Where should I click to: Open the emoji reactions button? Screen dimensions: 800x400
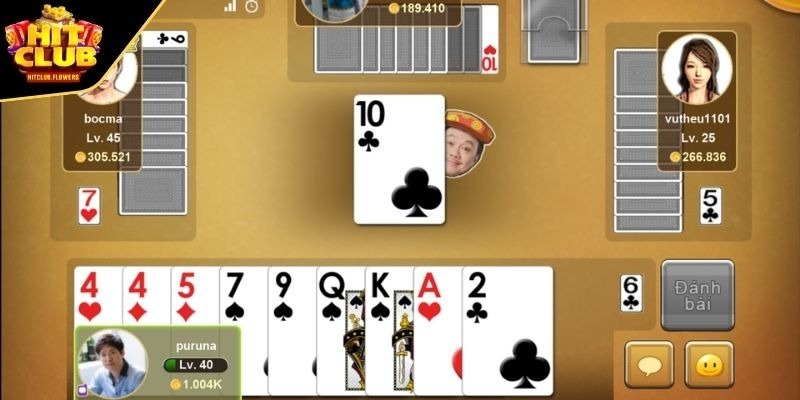709,364
